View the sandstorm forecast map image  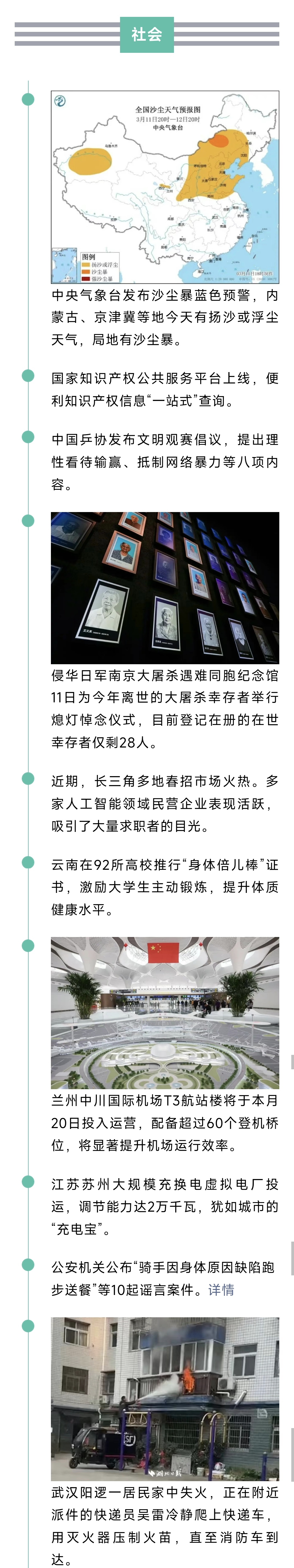(x=164, y=187)
